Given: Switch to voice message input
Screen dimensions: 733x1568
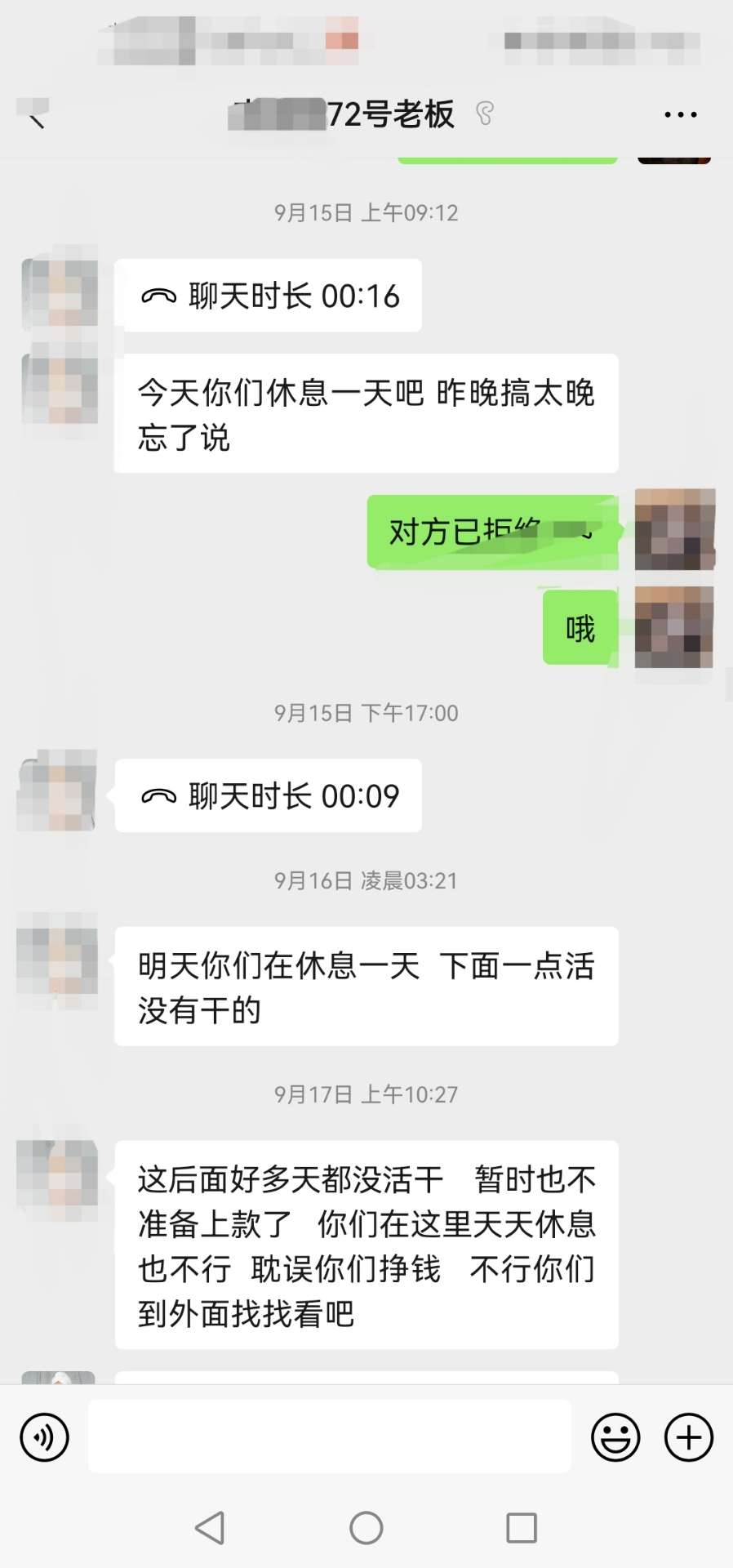Looking at the screenshot, I should [x=45, y=1437].
